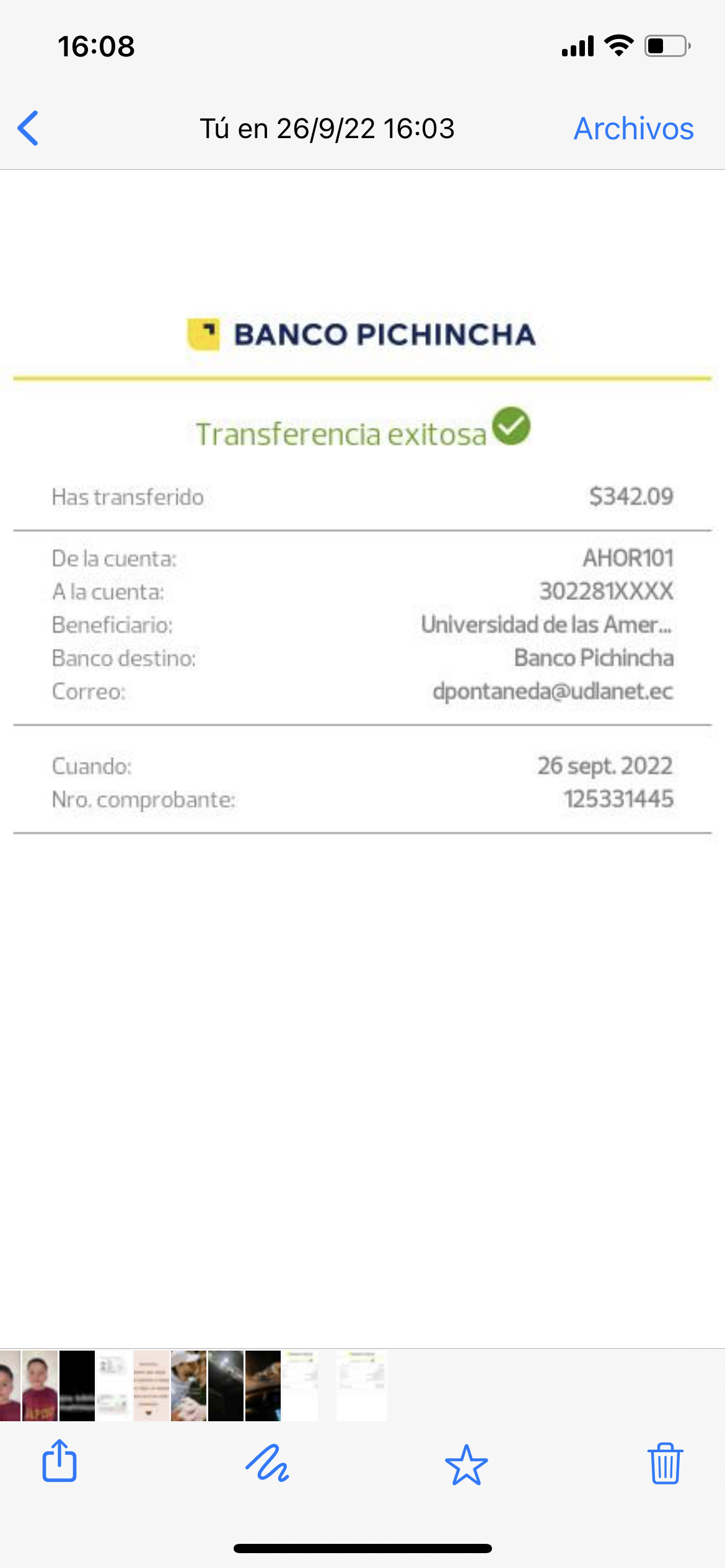Open the Archivos media list
Viewport: 725px width, 1568px height.
click(633, 129)
